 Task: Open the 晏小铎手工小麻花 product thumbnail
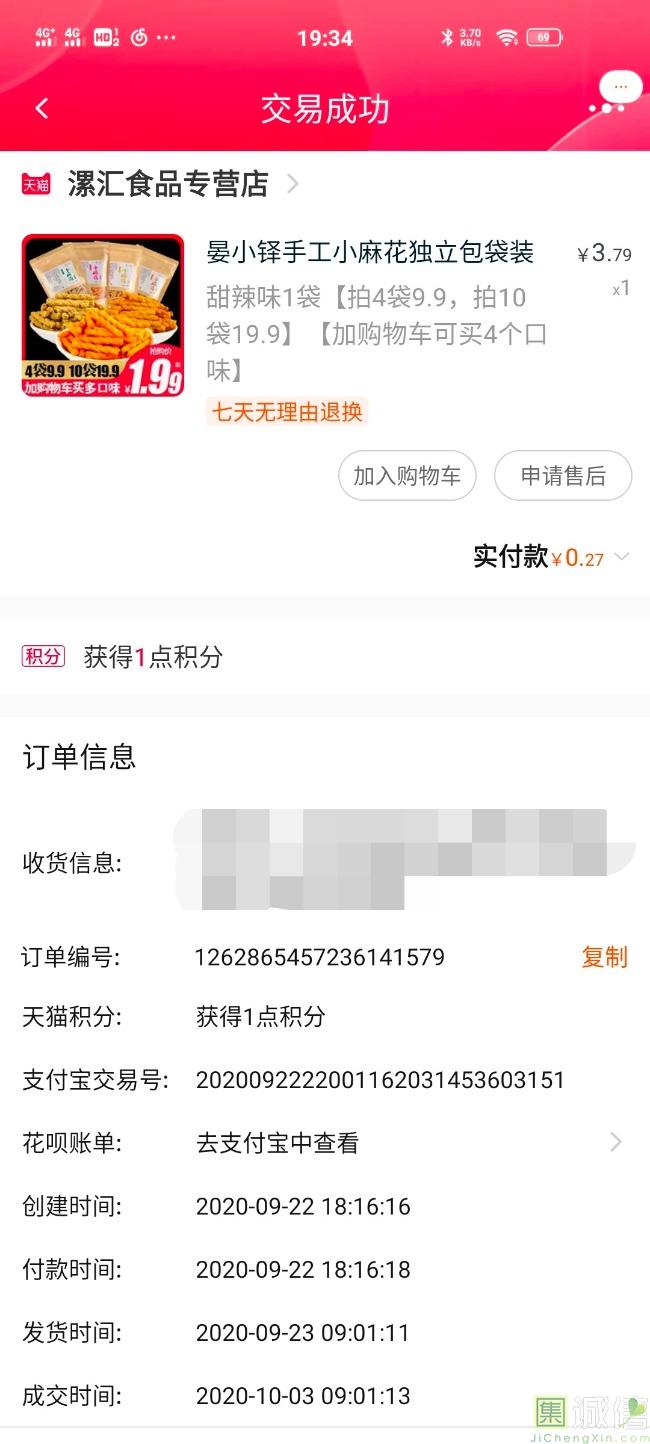103,316
